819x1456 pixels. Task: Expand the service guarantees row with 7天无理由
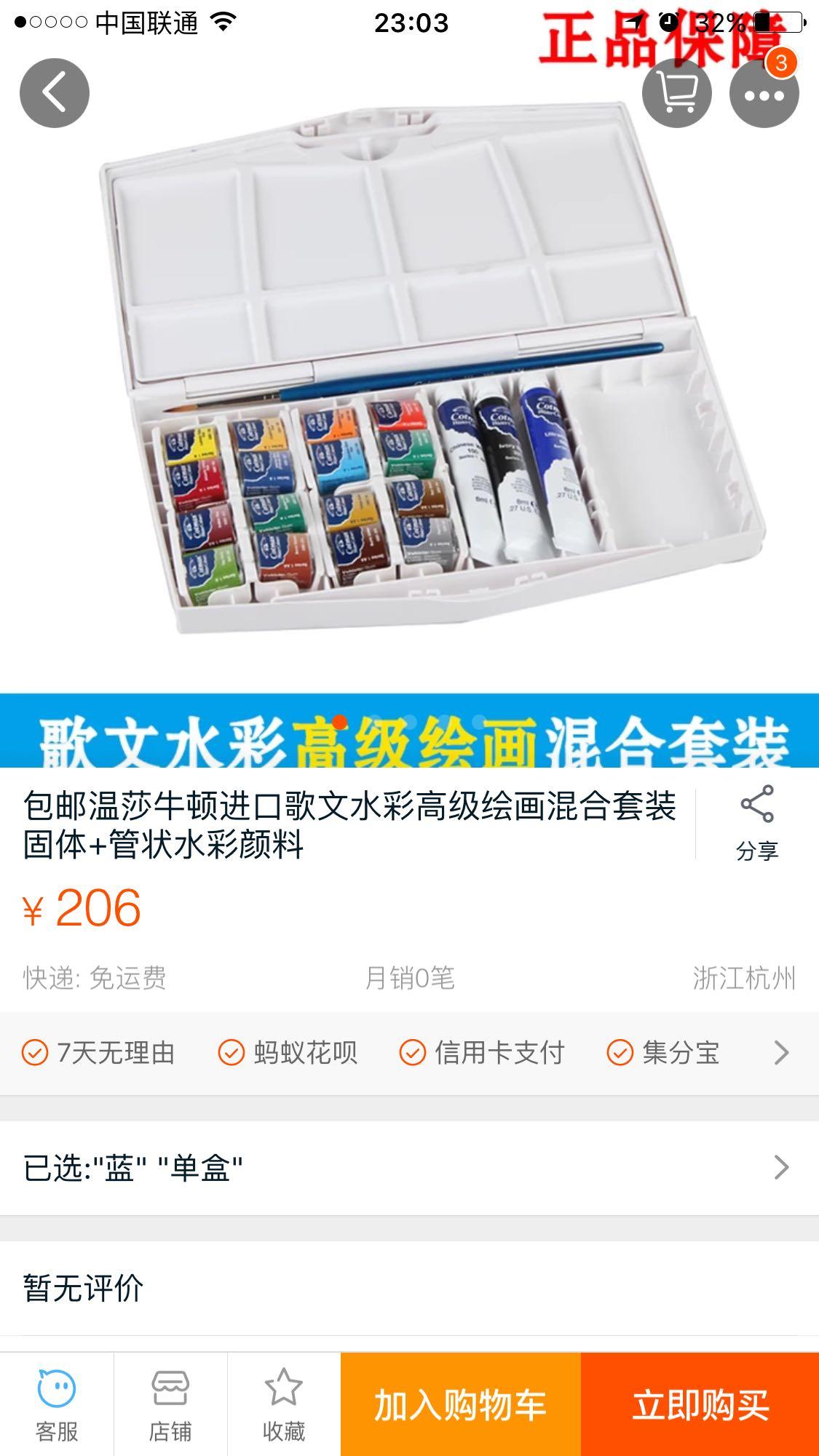[x=780, y=1052]
